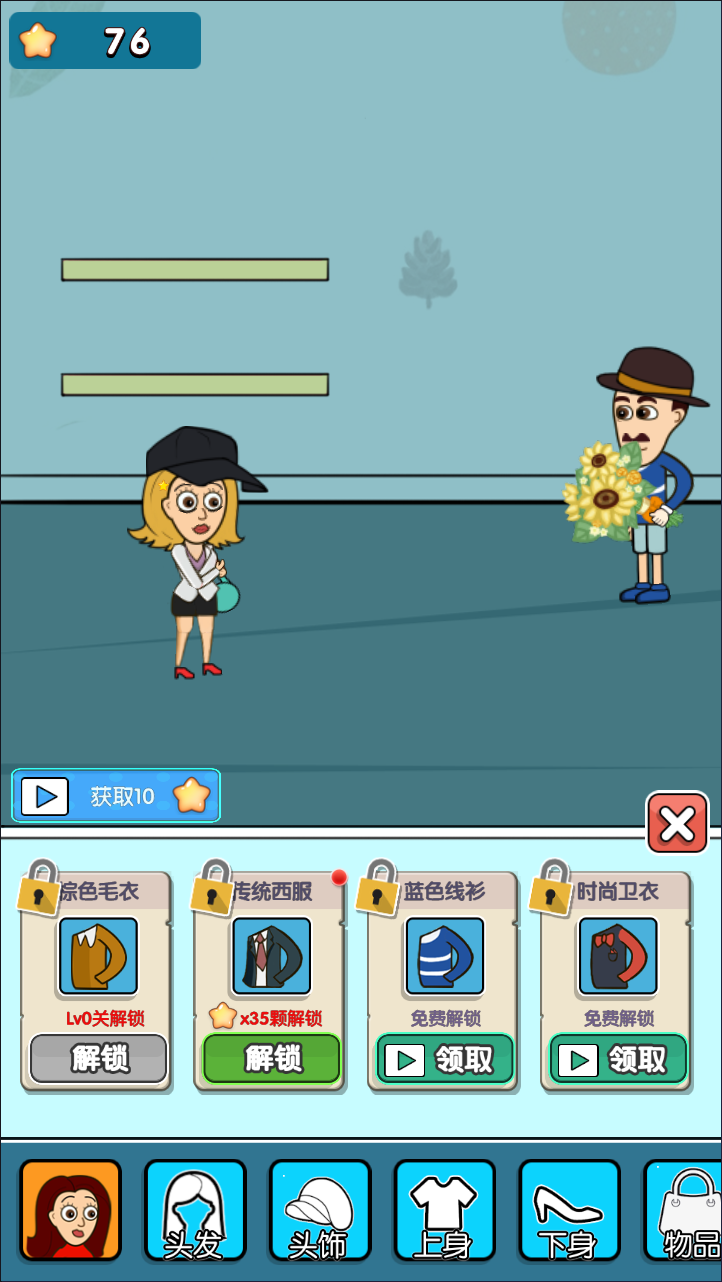Switch to the 下身 bottoms tab
Image resolution: width=722 pixels, height=1282 pixels.
tap(569, 1209)
